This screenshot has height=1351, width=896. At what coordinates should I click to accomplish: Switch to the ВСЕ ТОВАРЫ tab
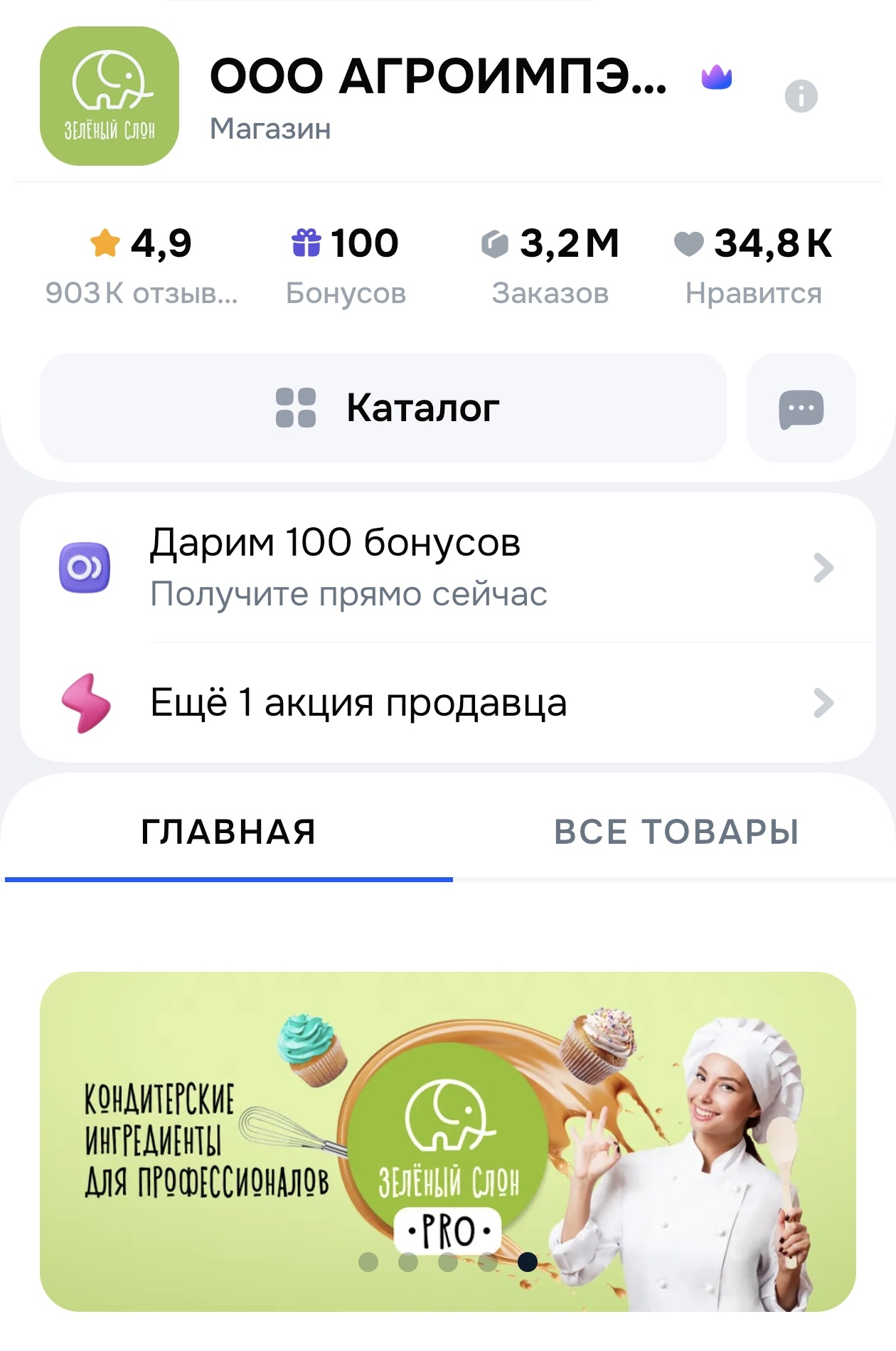(679, 832)
